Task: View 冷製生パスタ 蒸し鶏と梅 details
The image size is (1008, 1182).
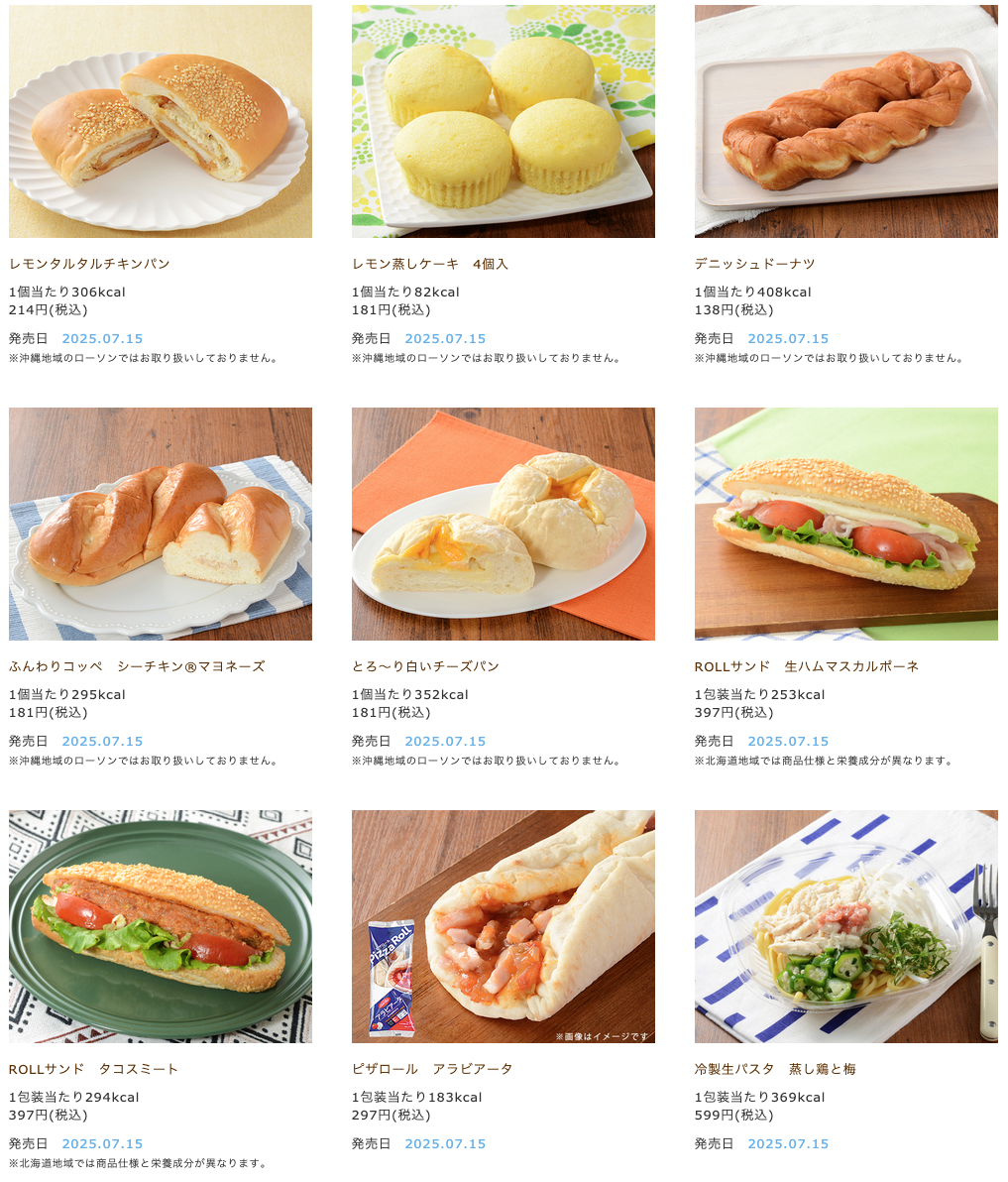Action: coord(845,927)
